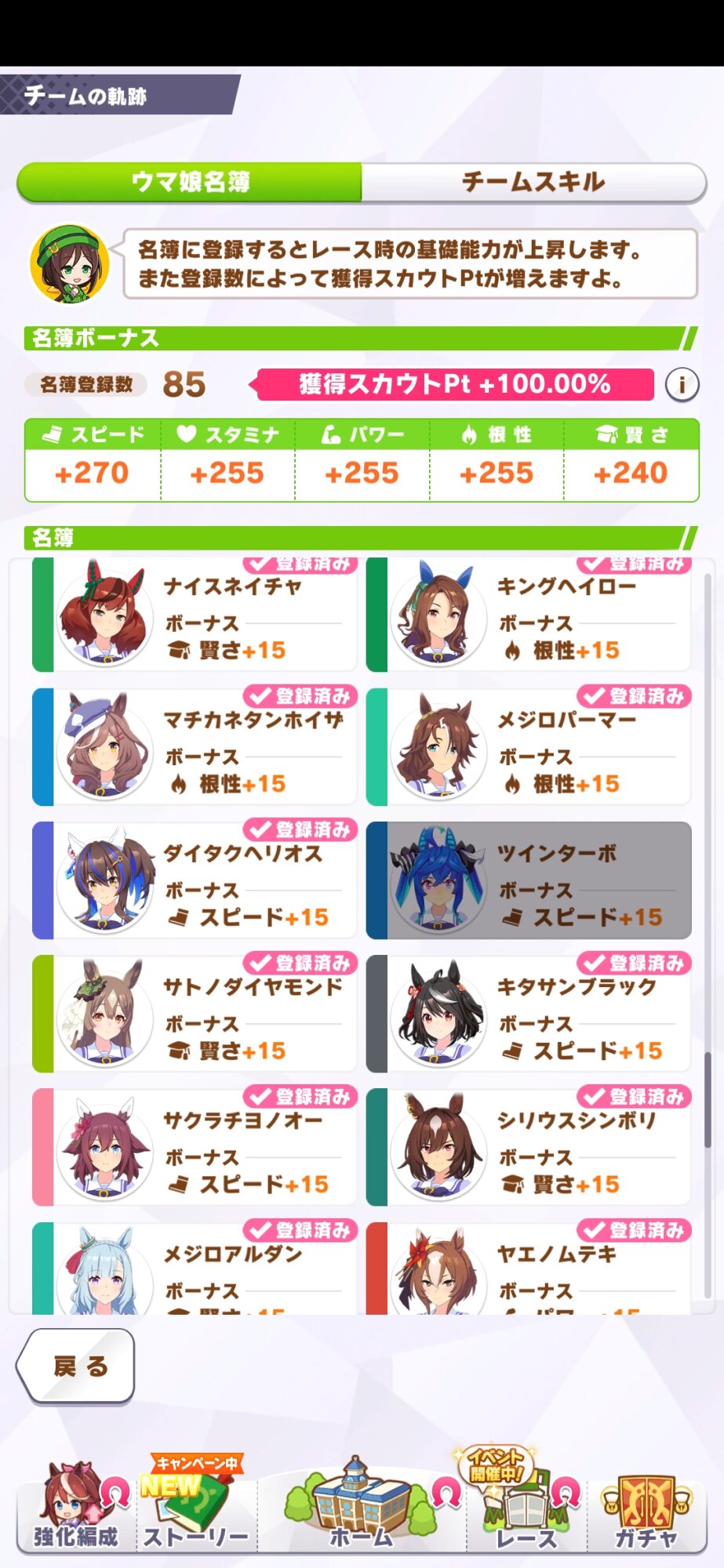This screenshot has height=1568, width=724.
Task: Open ダイタクヘリオス roster card
Action: click(x=195, y=880)
